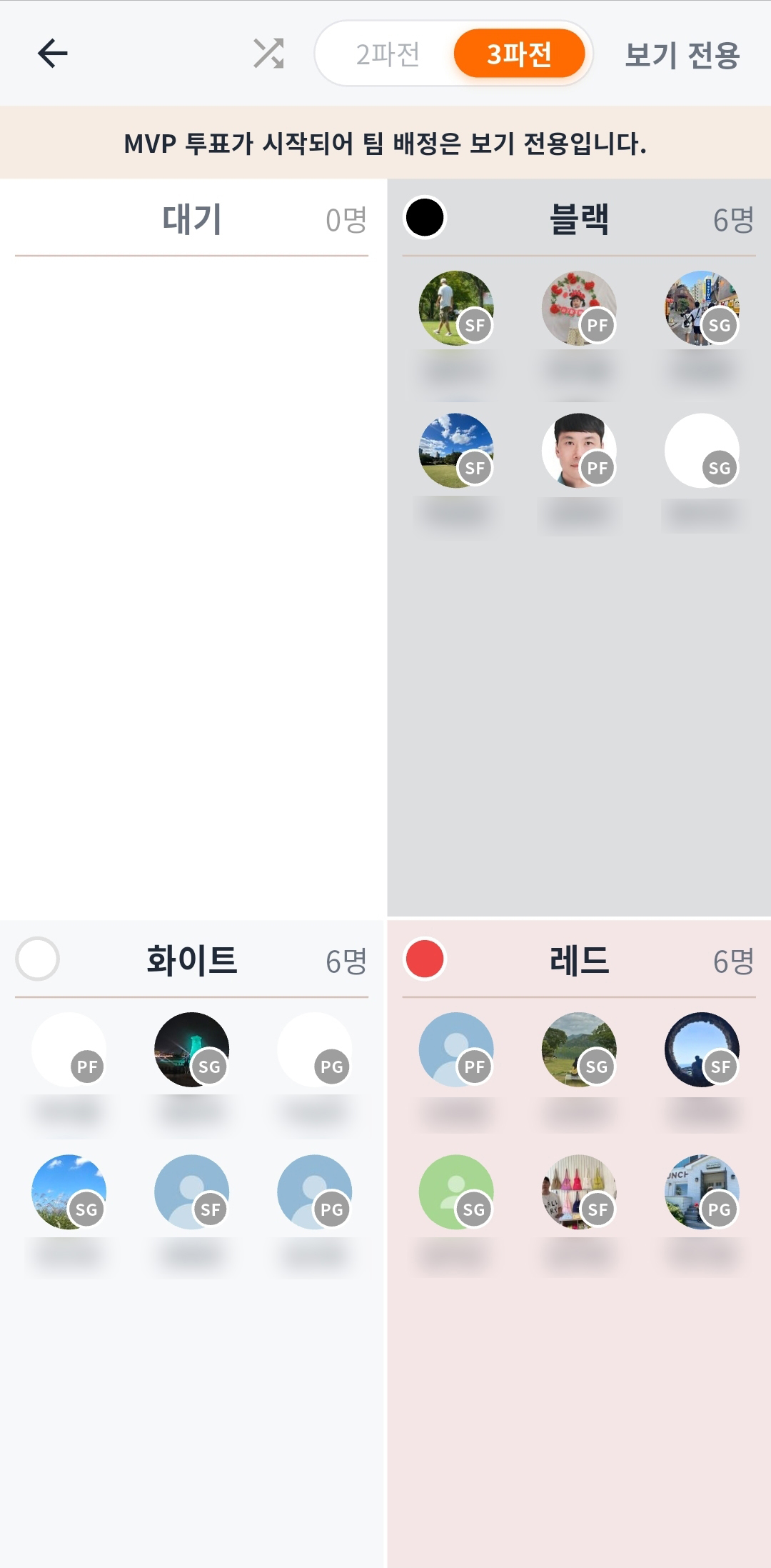771x1568 pixels.
Task: Open the 화이트 team's SF player
Action: (x=192, y=1192)
